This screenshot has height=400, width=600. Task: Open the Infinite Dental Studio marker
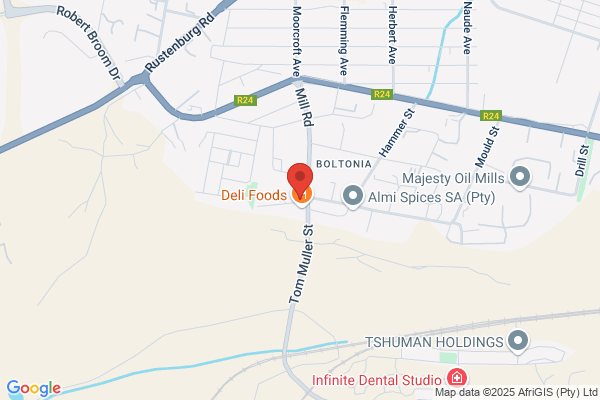[x=457, y=379]
